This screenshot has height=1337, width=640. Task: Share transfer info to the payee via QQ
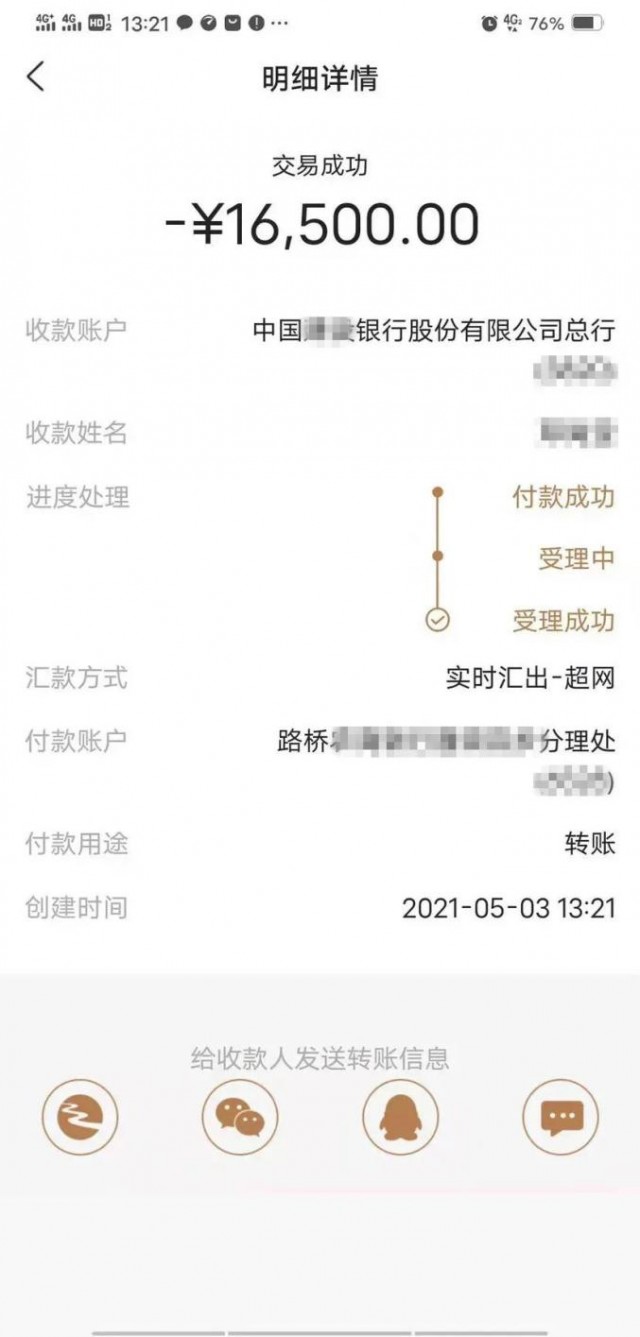[400, 1117]
